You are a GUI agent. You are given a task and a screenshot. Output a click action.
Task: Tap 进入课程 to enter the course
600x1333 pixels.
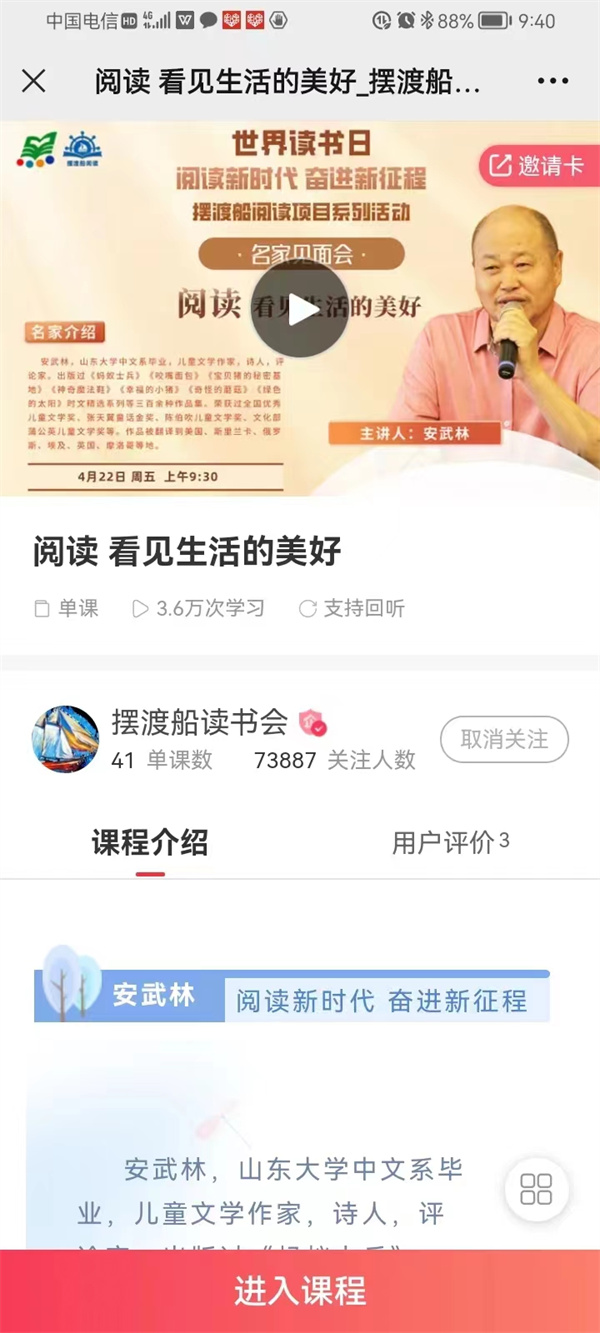300,1291
